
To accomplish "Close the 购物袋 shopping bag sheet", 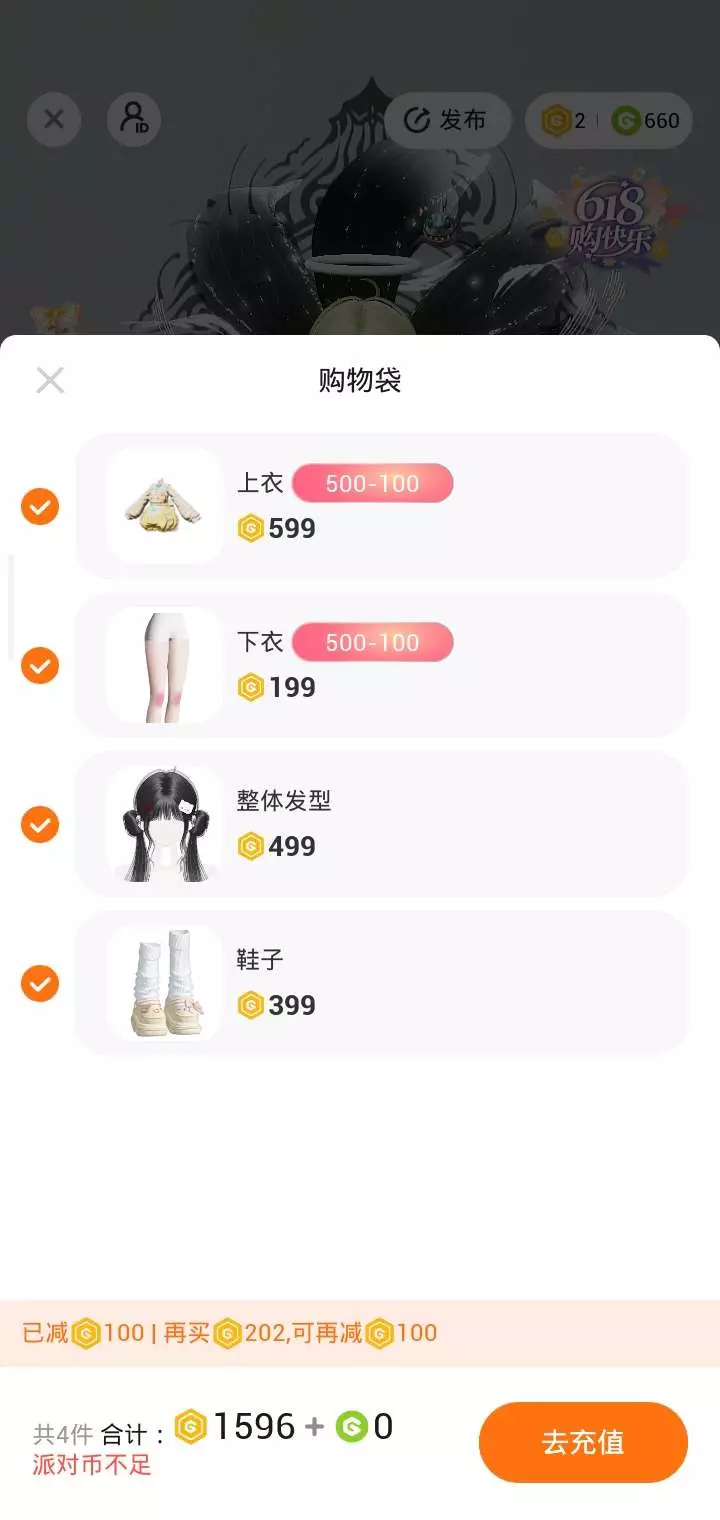I will click(50, 380).
